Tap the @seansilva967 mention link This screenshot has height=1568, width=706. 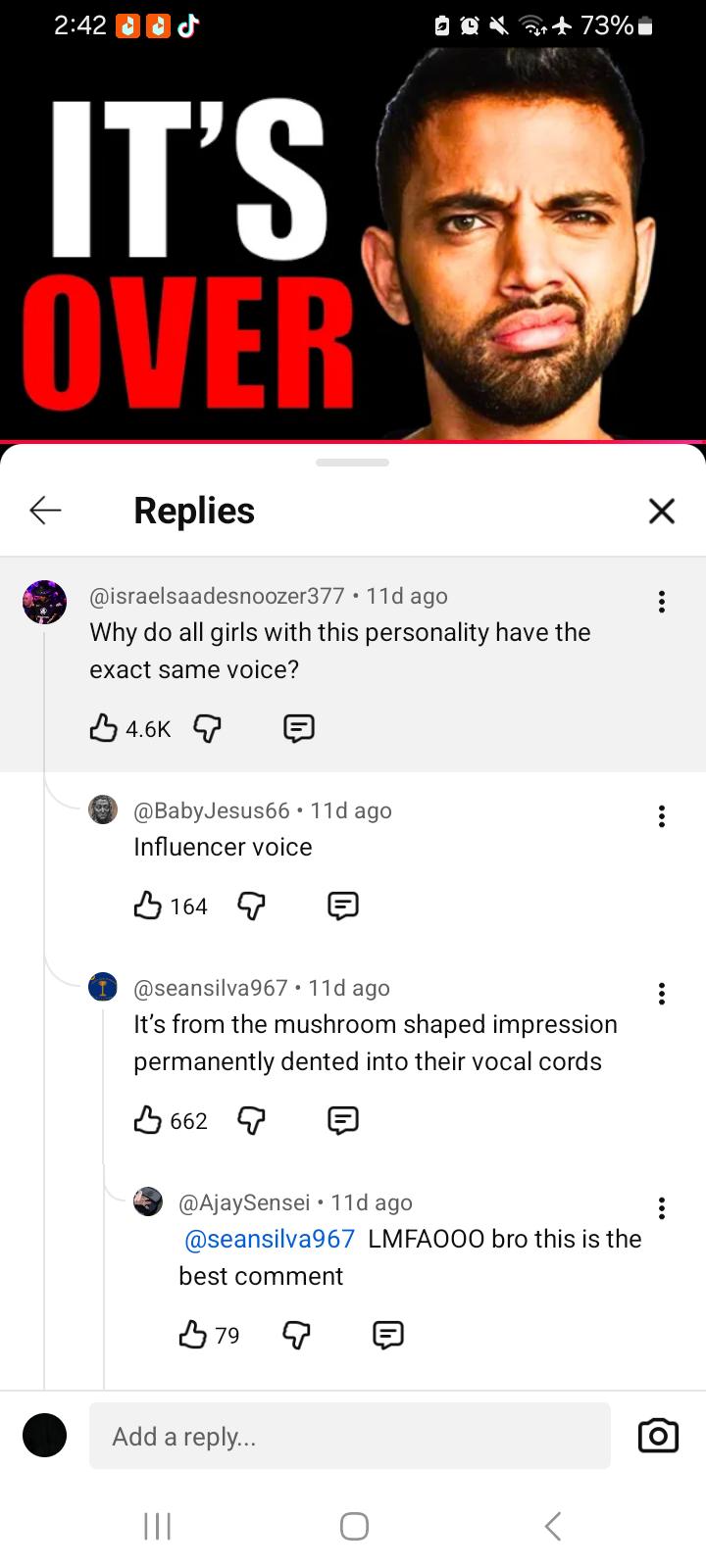[x=270, y=1239]
